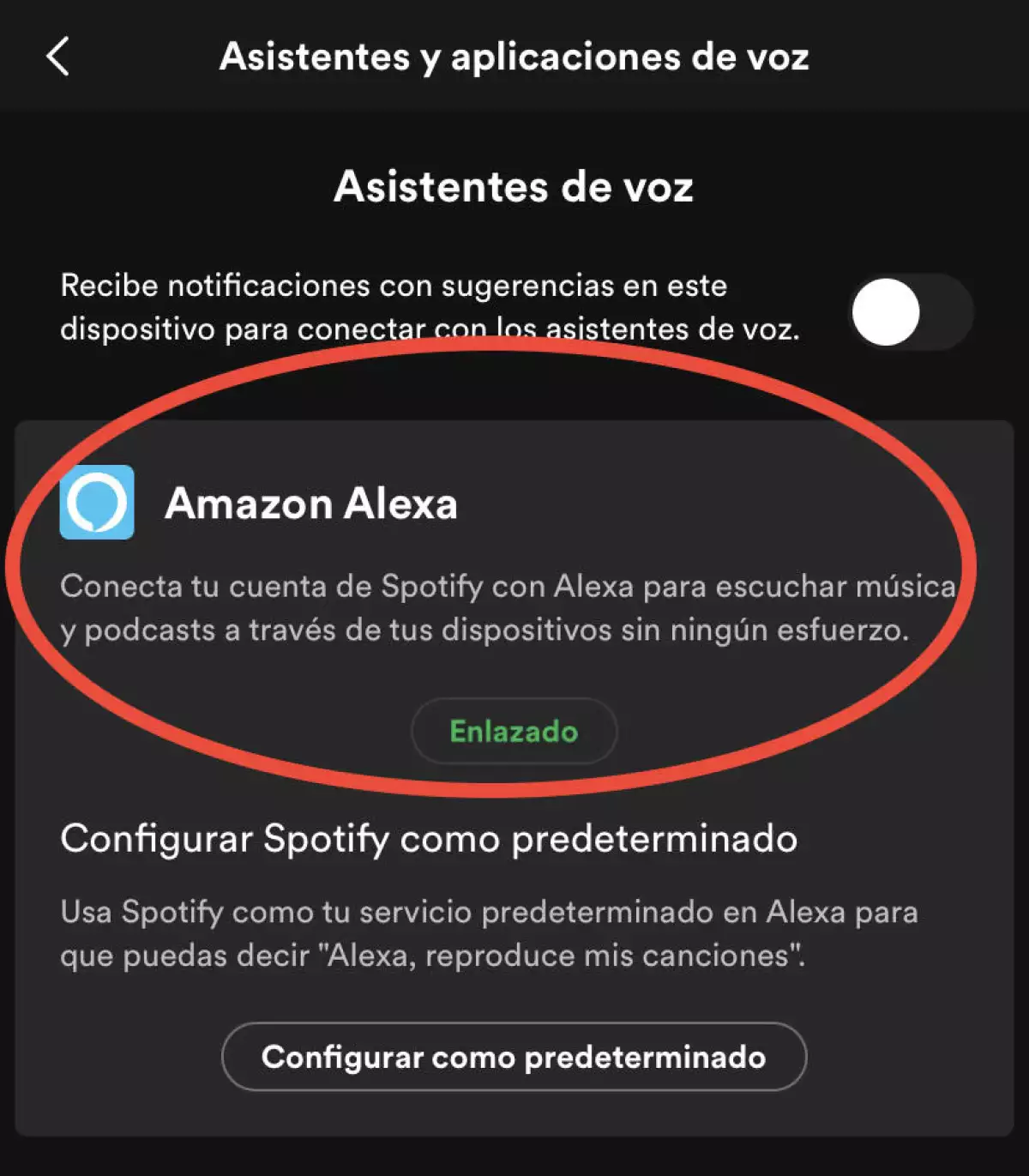1029x1176 pixels.
Task: Toggle voice assistant suggestion notifications
Action: [x=910, y=311]
